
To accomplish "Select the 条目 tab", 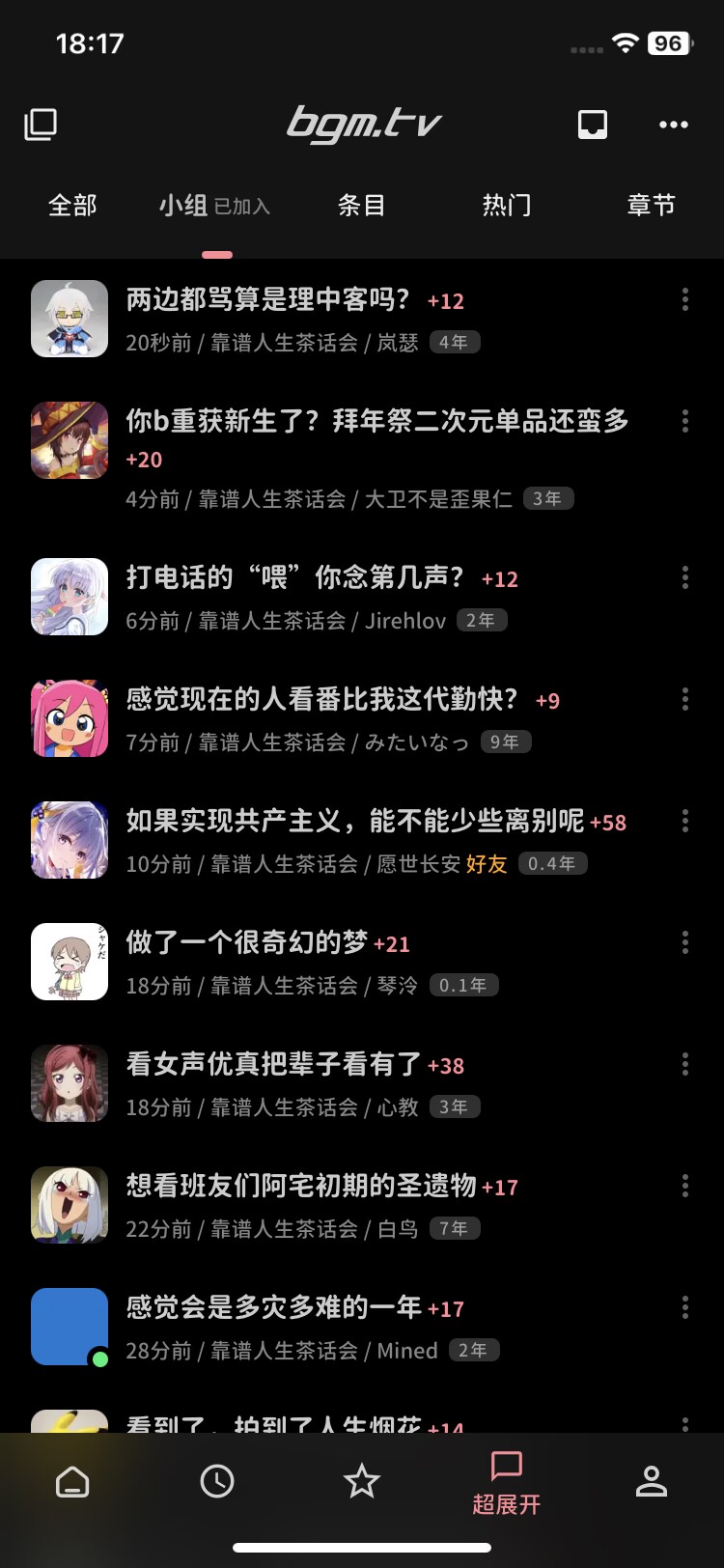I will click(362, 206).
